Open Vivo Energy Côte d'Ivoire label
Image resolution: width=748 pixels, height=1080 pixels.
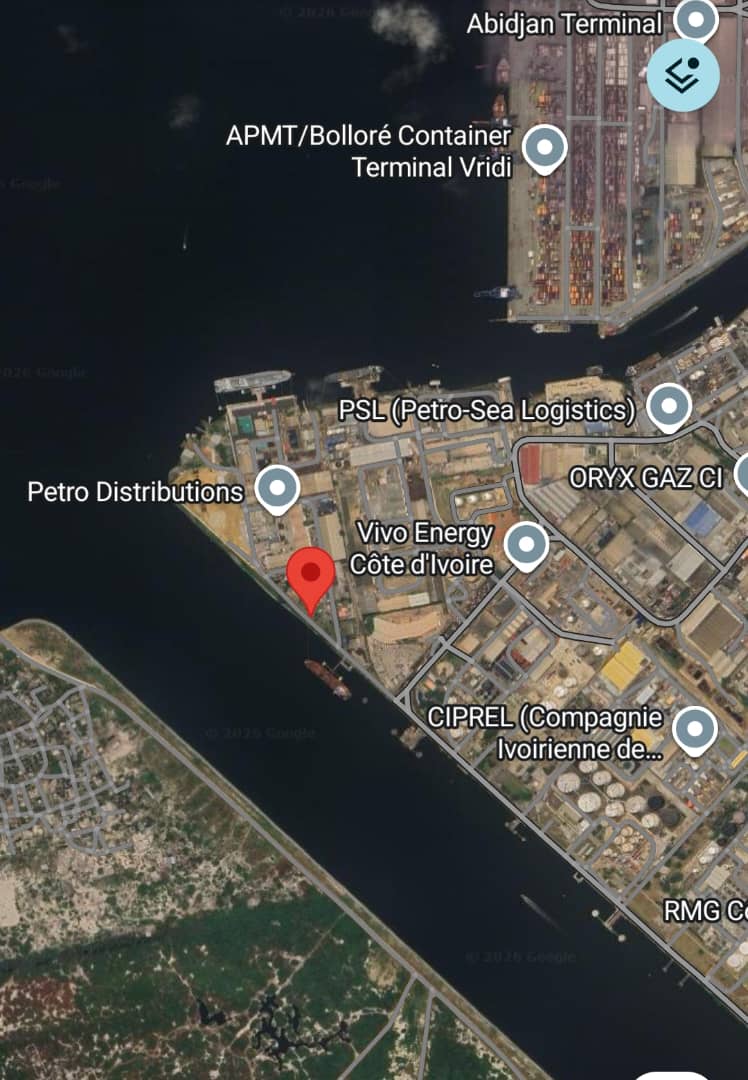[x=426, y=546]
